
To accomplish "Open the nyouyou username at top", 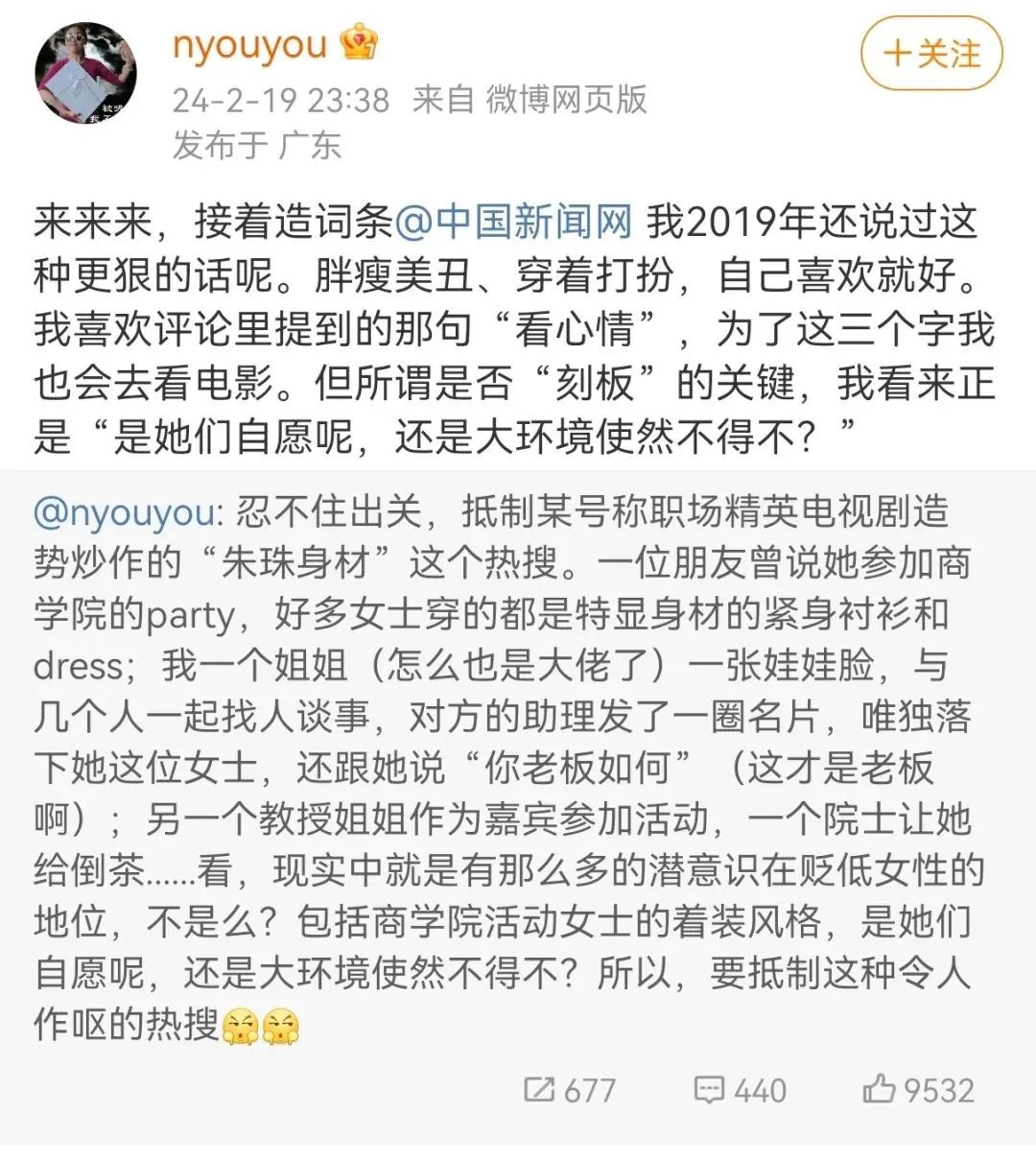I will (249, 44).
